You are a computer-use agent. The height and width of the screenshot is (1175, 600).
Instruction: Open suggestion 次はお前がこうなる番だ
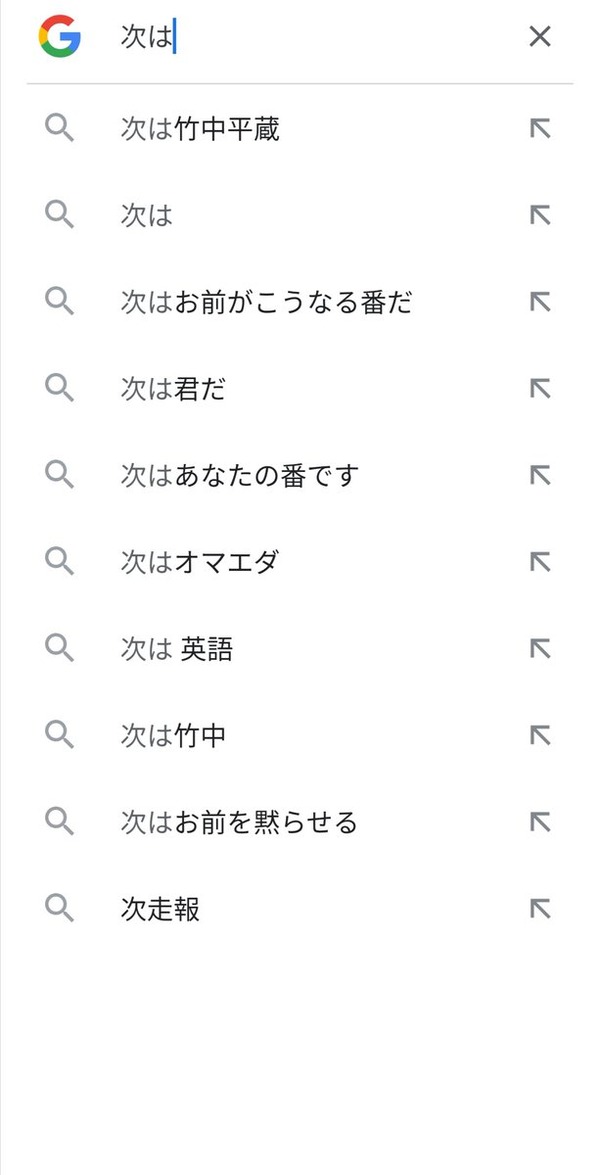tap(300, 303)
